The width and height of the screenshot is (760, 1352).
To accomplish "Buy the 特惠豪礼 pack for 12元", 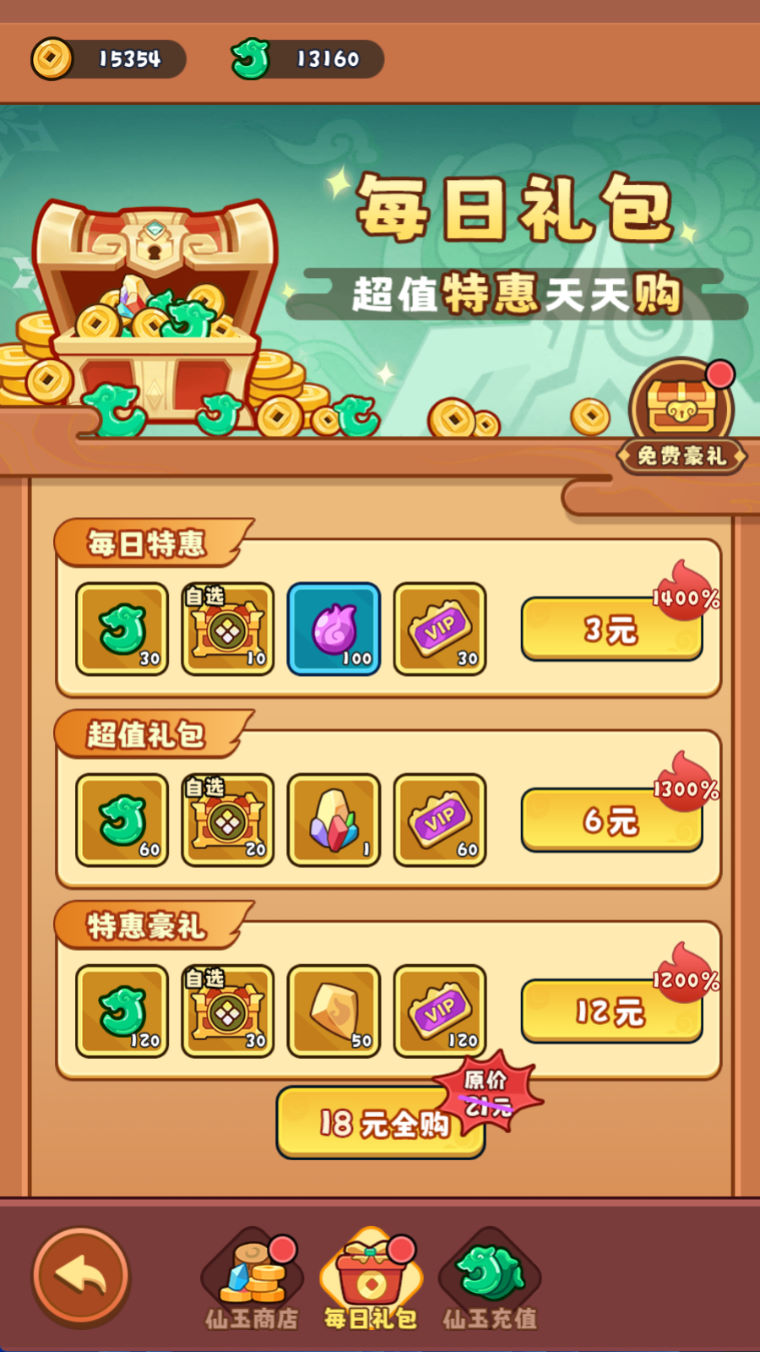I will point(611,1011).
